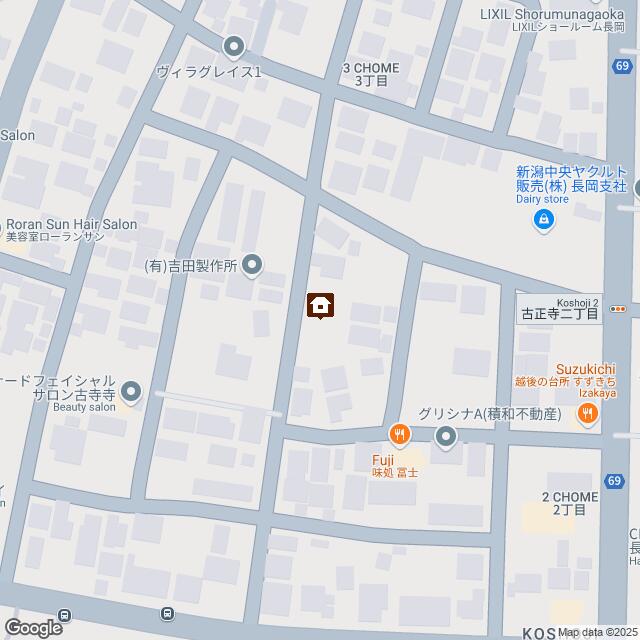Open the (有)吉田製作所 place marker

[x=252, y=265]
